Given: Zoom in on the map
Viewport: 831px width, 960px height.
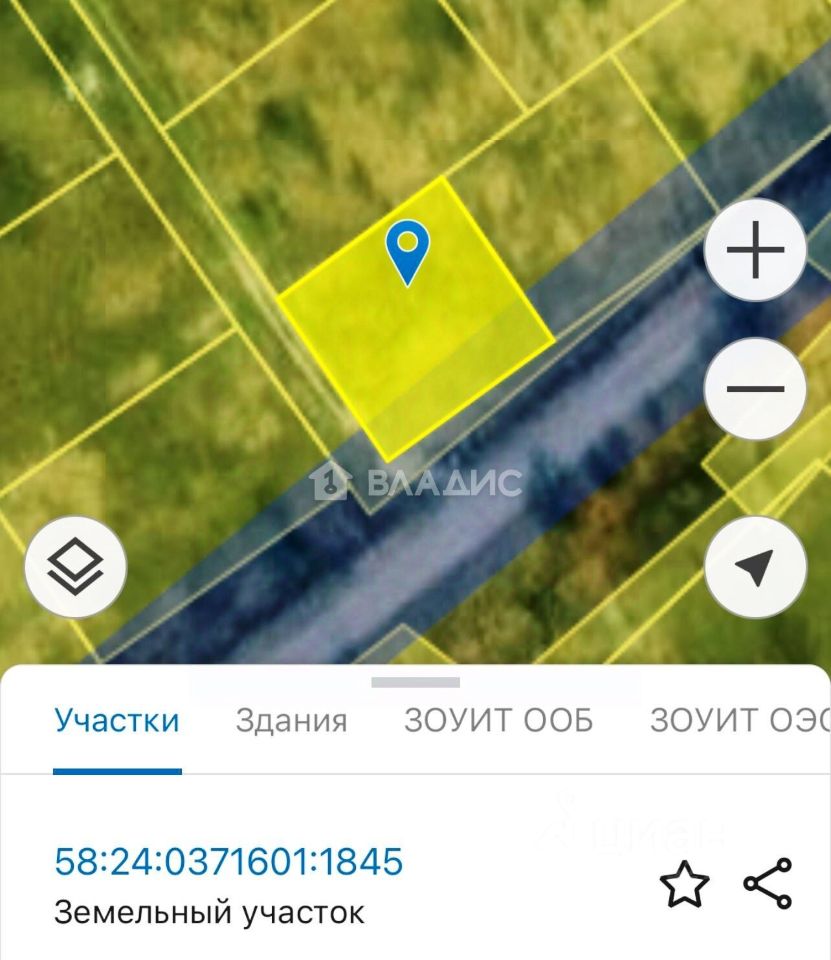Looking at the screenshot, I should click(x=755, y=250).
